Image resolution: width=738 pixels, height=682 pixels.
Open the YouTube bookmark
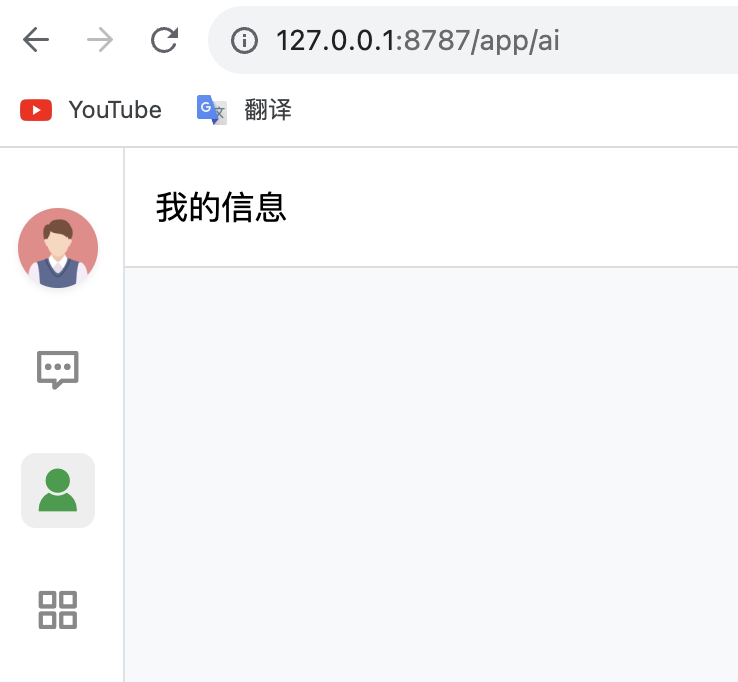click(91, 110)
